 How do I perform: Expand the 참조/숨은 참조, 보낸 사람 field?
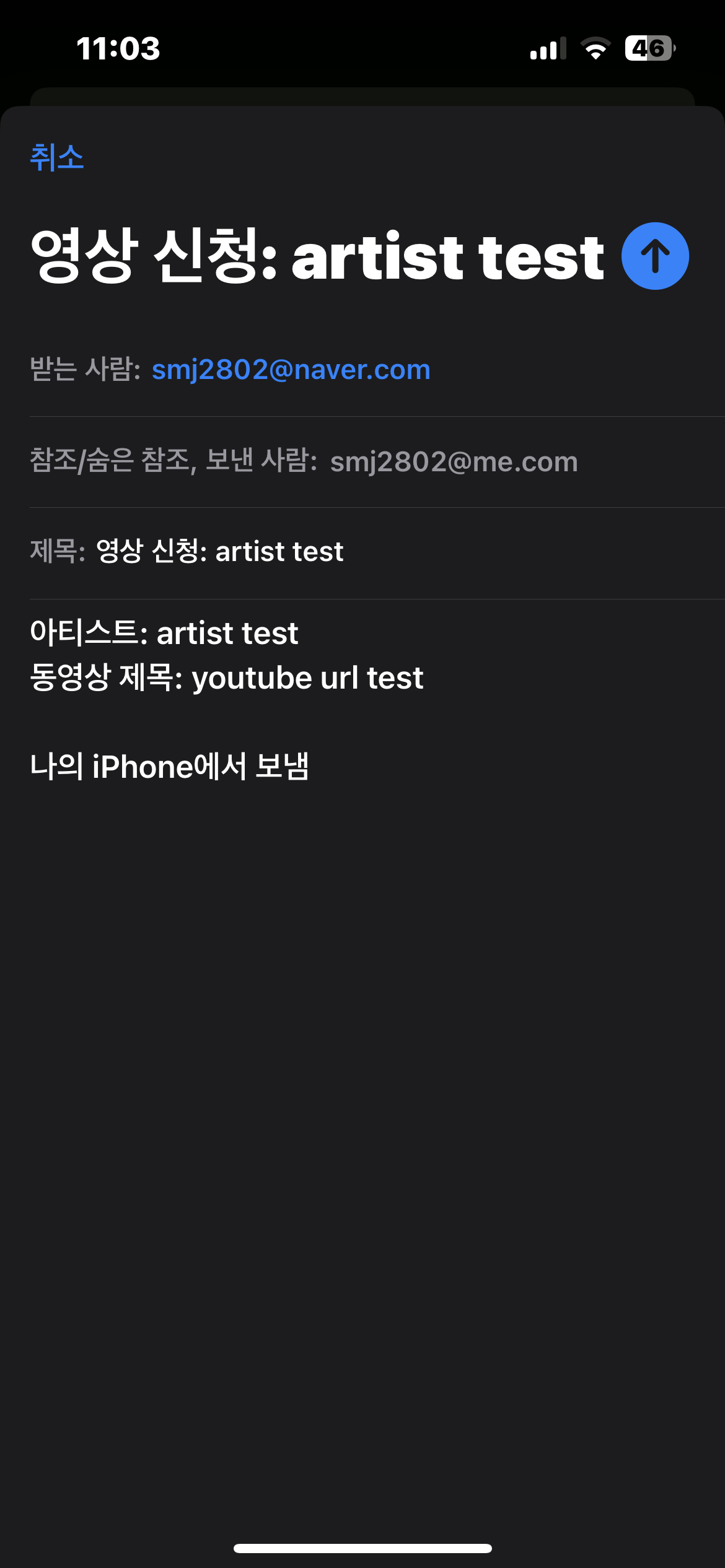click(377, 462)
